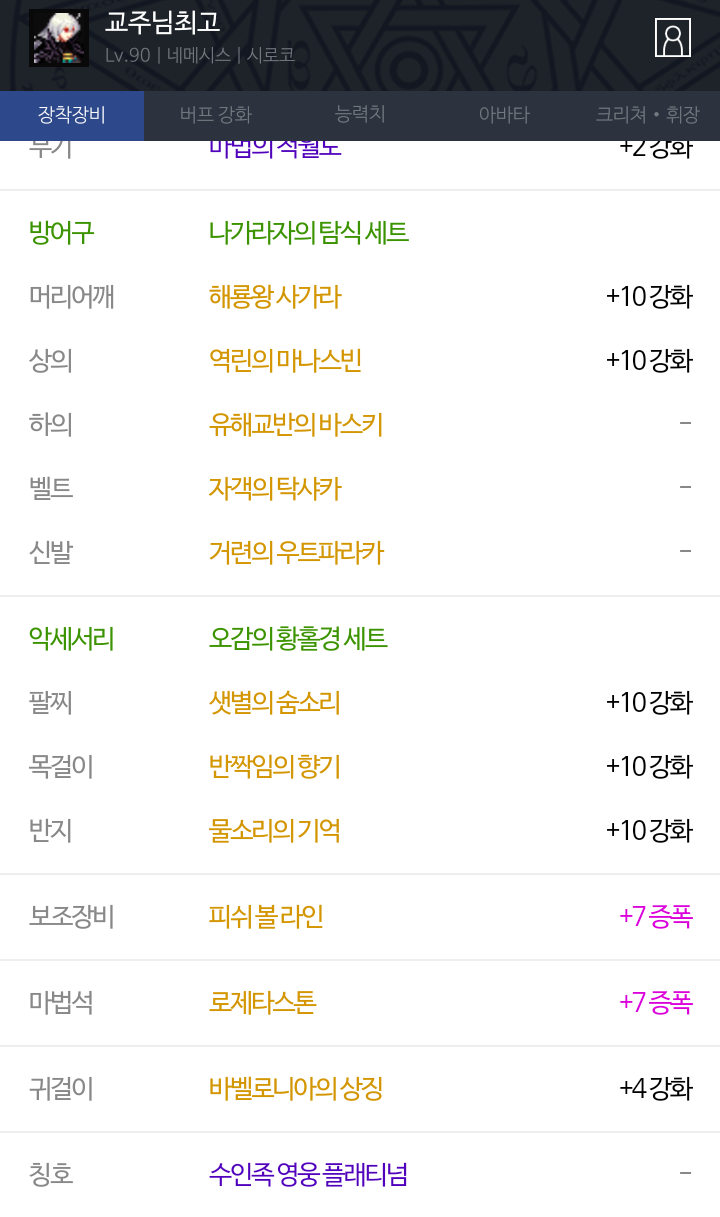Switch to the 아바타 tab
The width and height of the screenshot is (720, 1217).
504,115
